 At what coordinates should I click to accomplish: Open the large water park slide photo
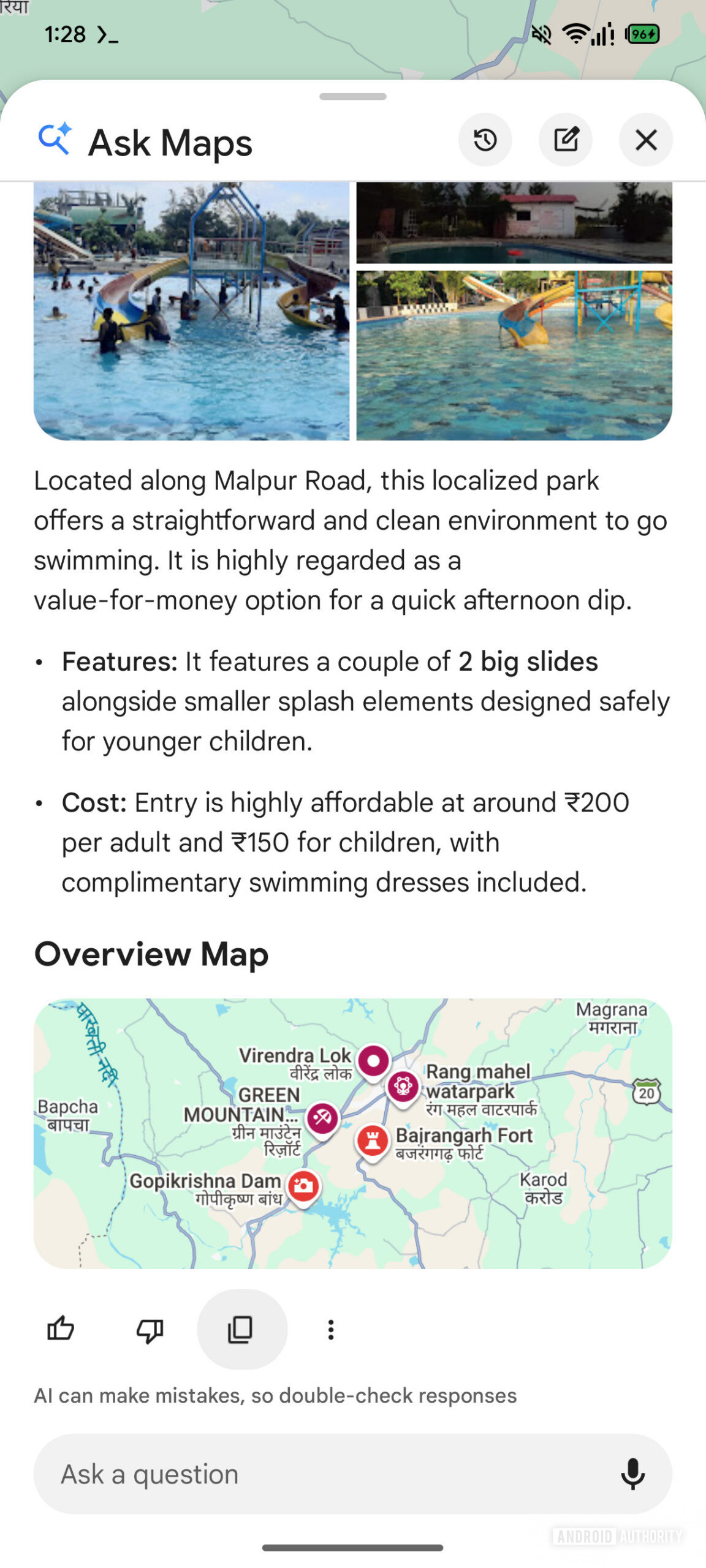(x=191, y=311)
